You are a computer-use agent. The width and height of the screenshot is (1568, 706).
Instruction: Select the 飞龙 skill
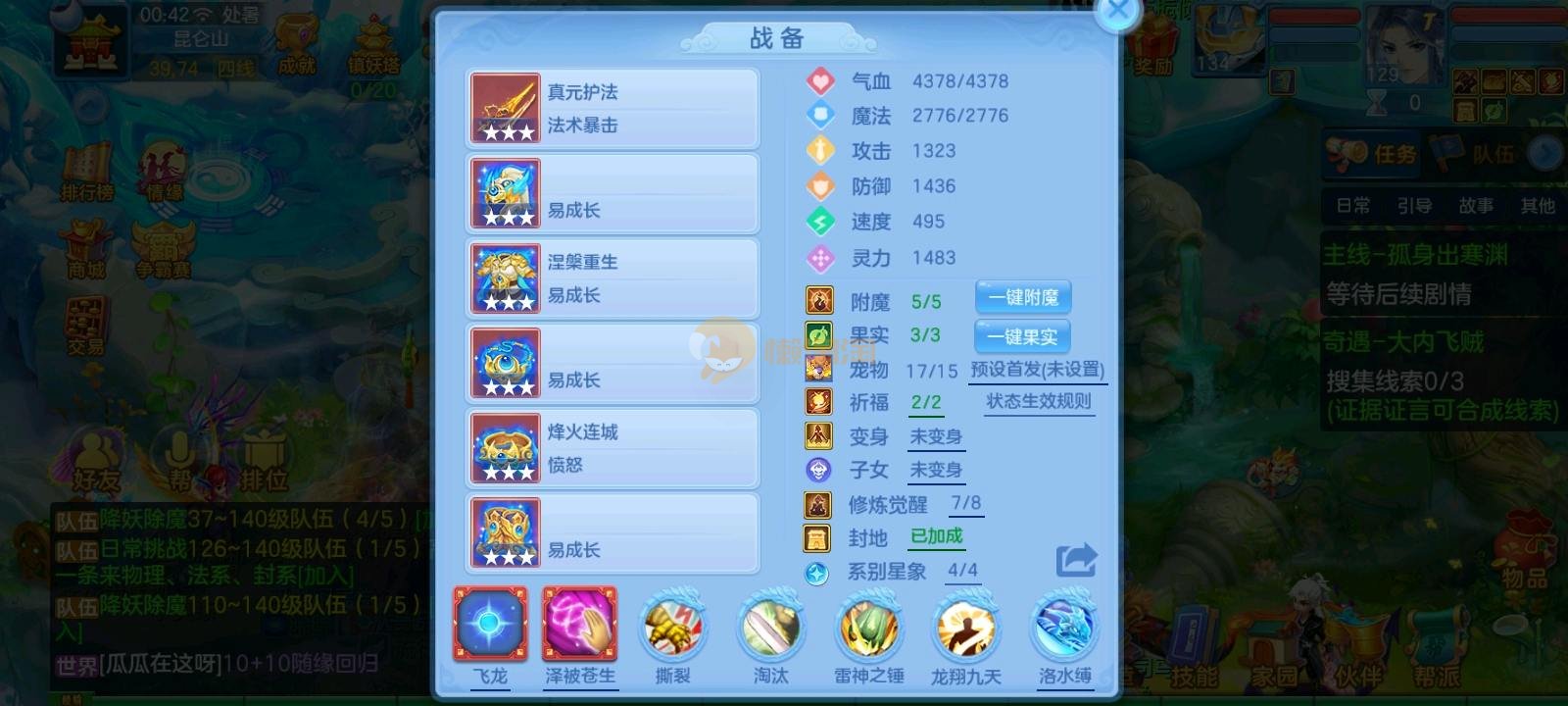pyautogui.click(x=490, y=625)
